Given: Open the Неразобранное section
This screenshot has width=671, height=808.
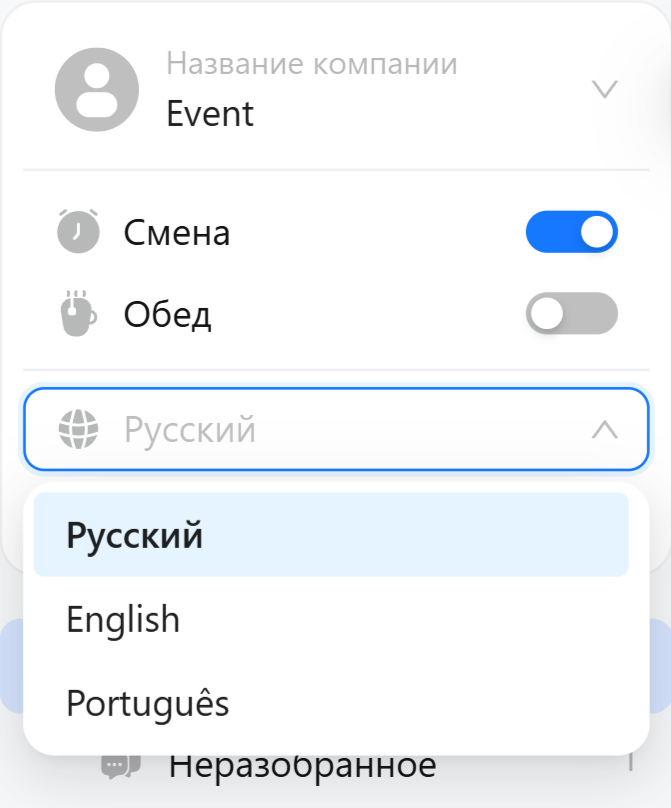Looking at the screenshot, I should tap(302, 768).
